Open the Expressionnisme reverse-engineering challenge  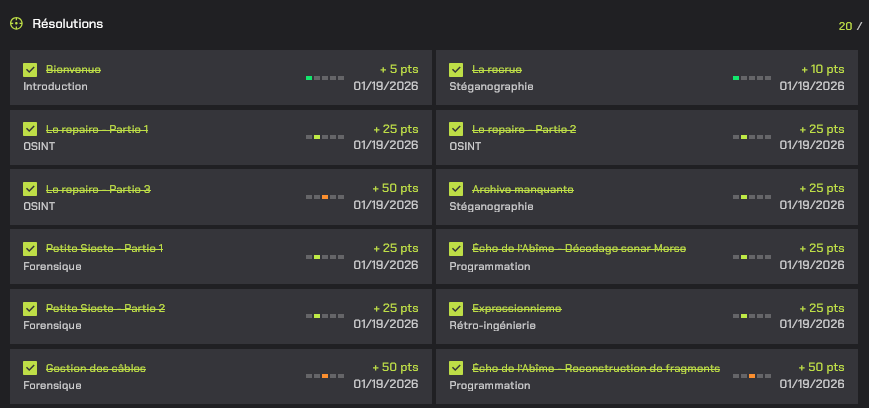517,308
